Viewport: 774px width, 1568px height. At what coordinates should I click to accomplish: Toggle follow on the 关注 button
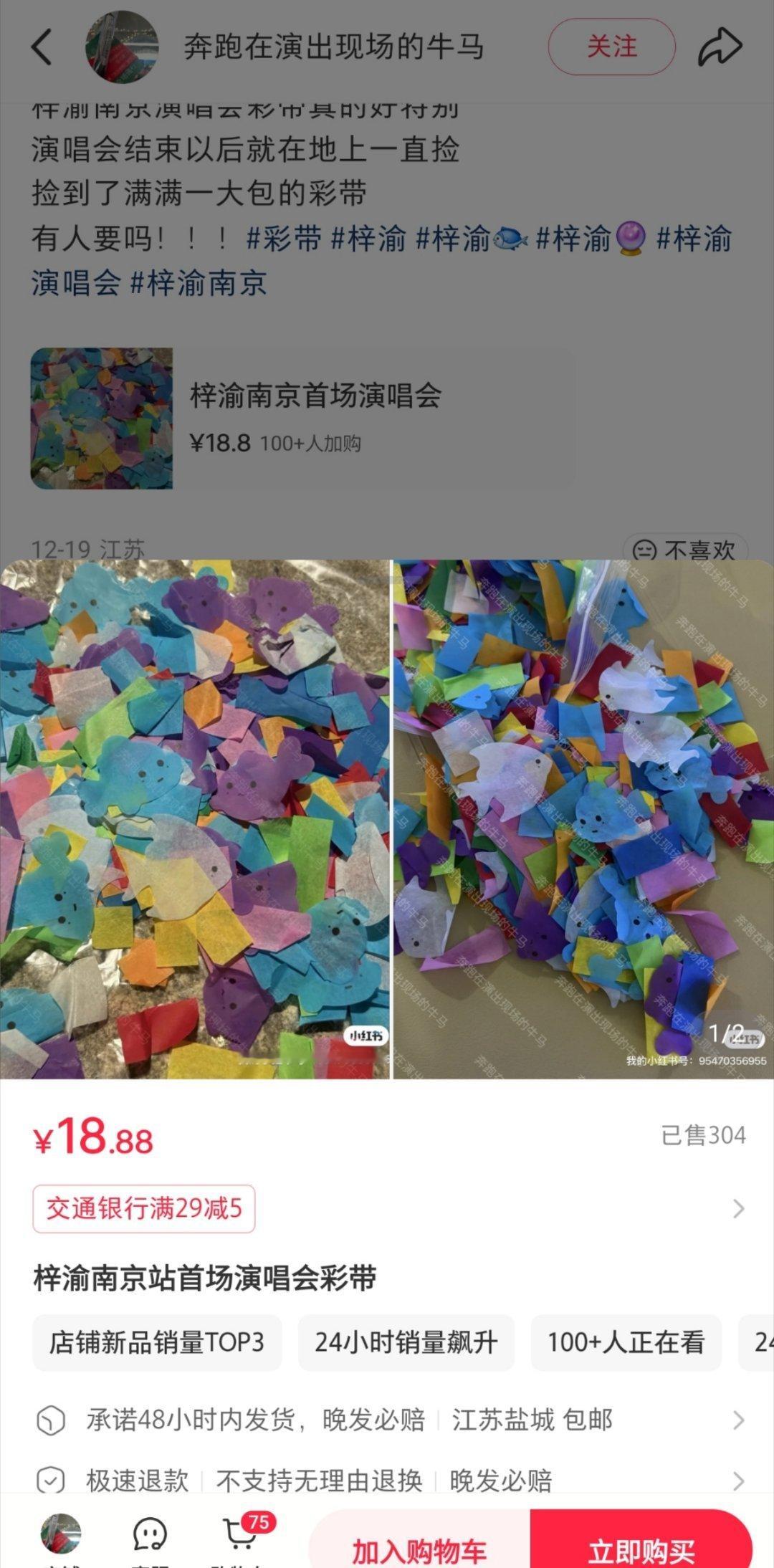point(610,47)
